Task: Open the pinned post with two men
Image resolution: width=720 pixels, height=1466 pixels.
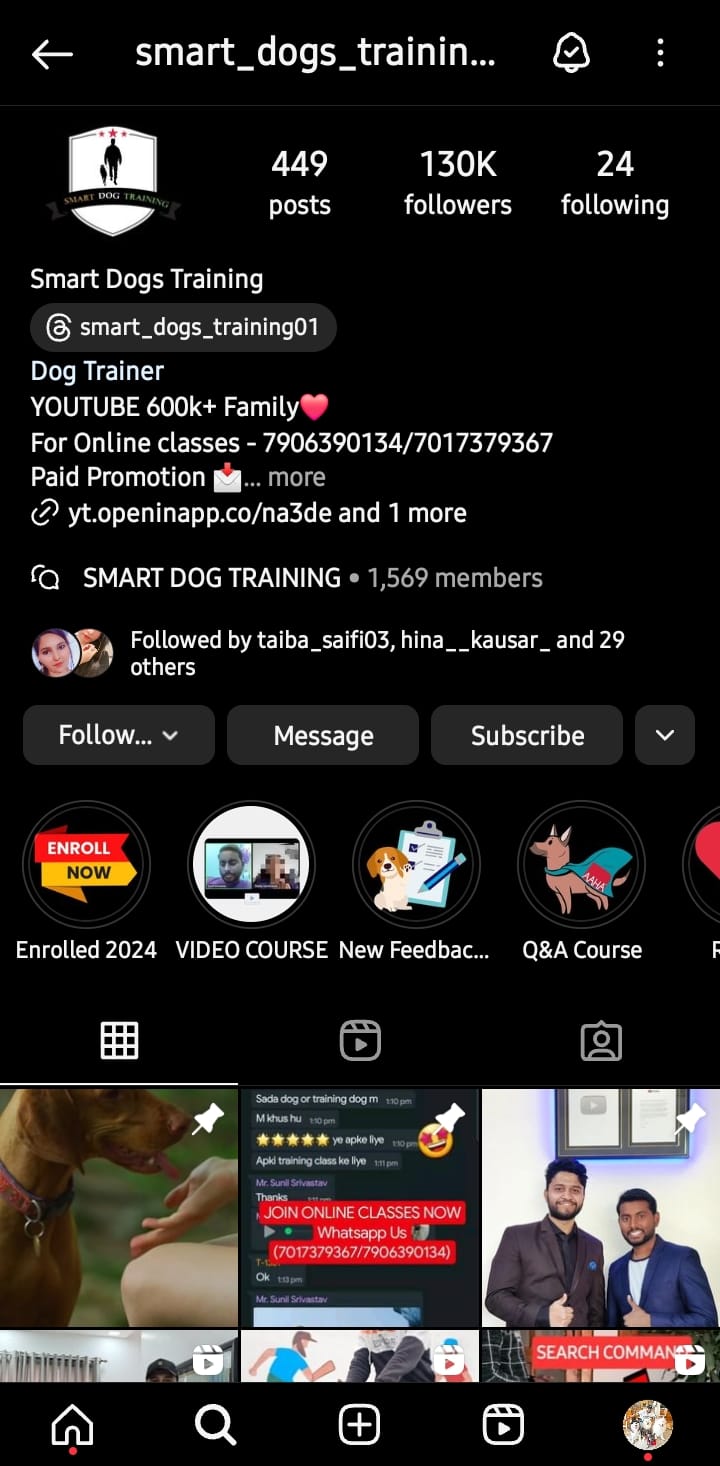Action: click(600, 1208)
